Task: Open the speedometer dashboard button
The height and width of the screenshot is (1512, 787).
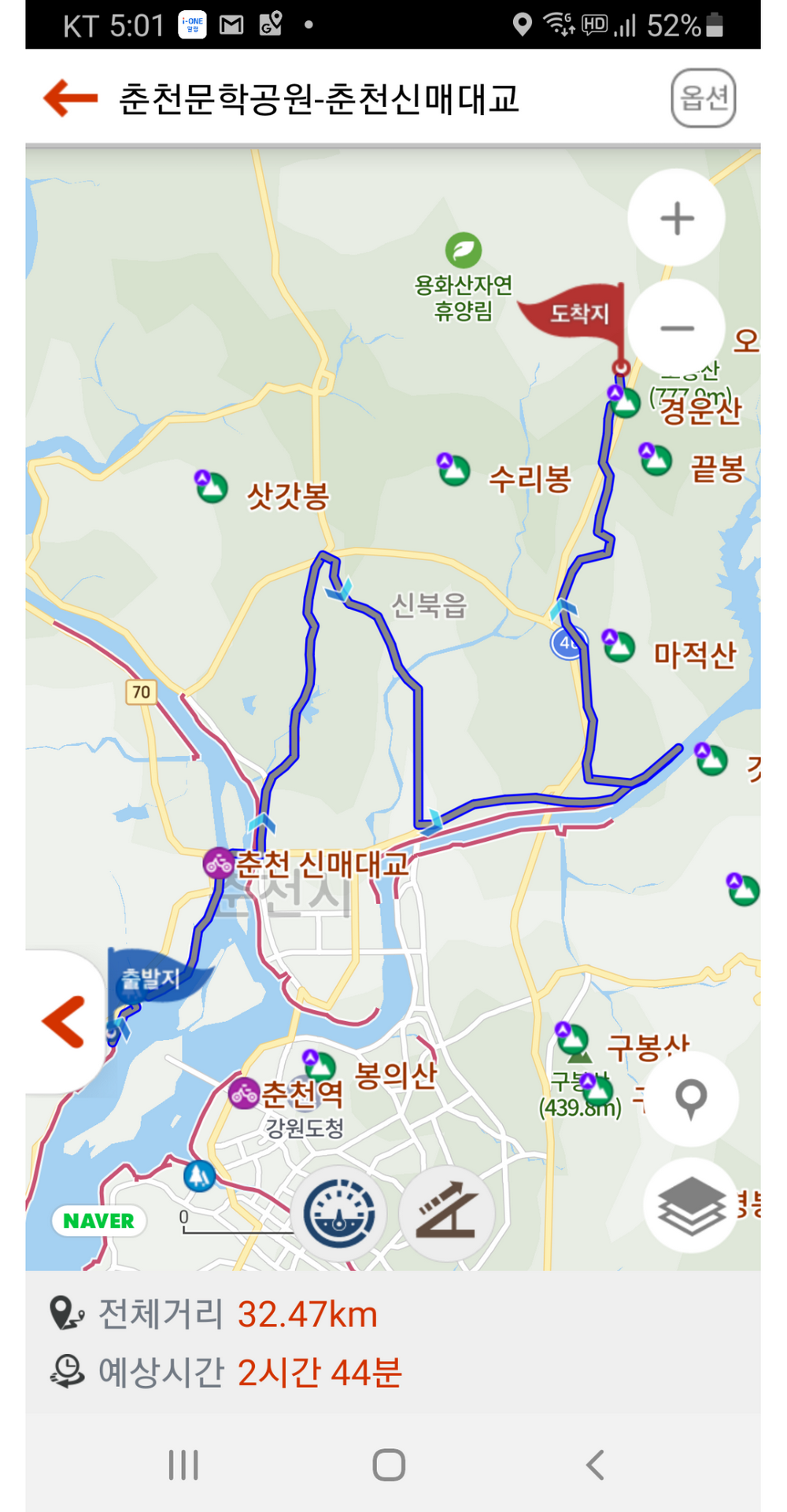Action: click(x=339, y=1214)
